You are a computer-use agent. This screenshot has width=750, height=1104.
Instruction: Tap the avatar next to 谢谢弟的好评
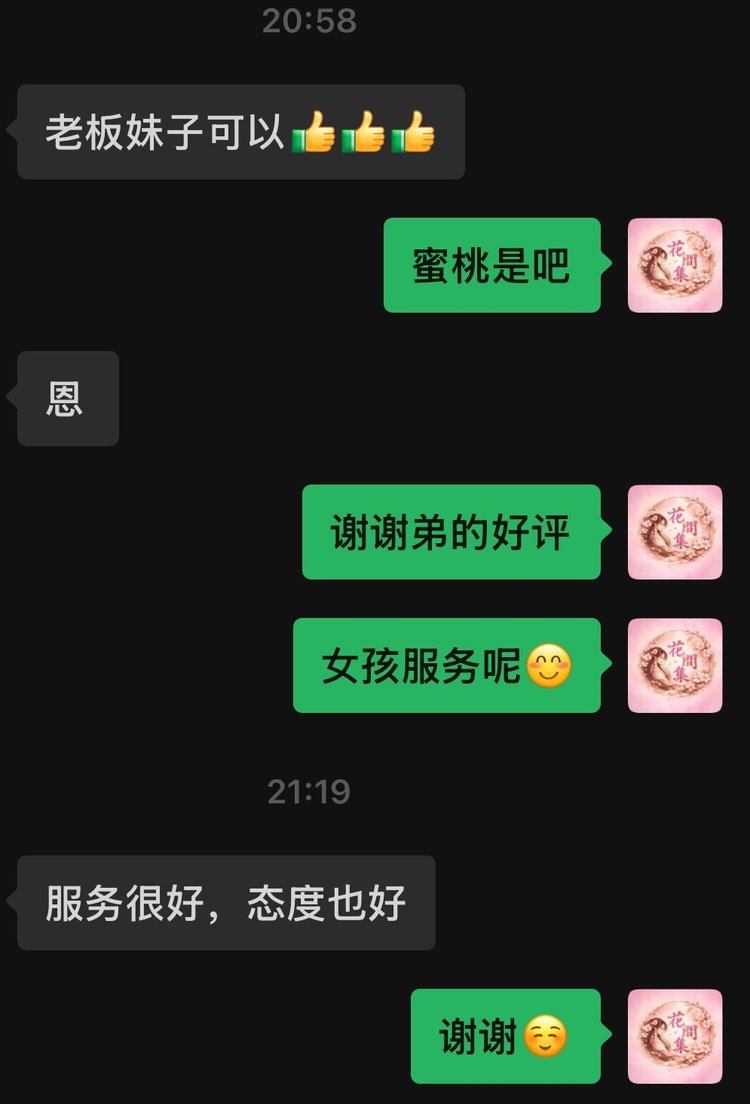pyautogui.click(x=675, y=532)
